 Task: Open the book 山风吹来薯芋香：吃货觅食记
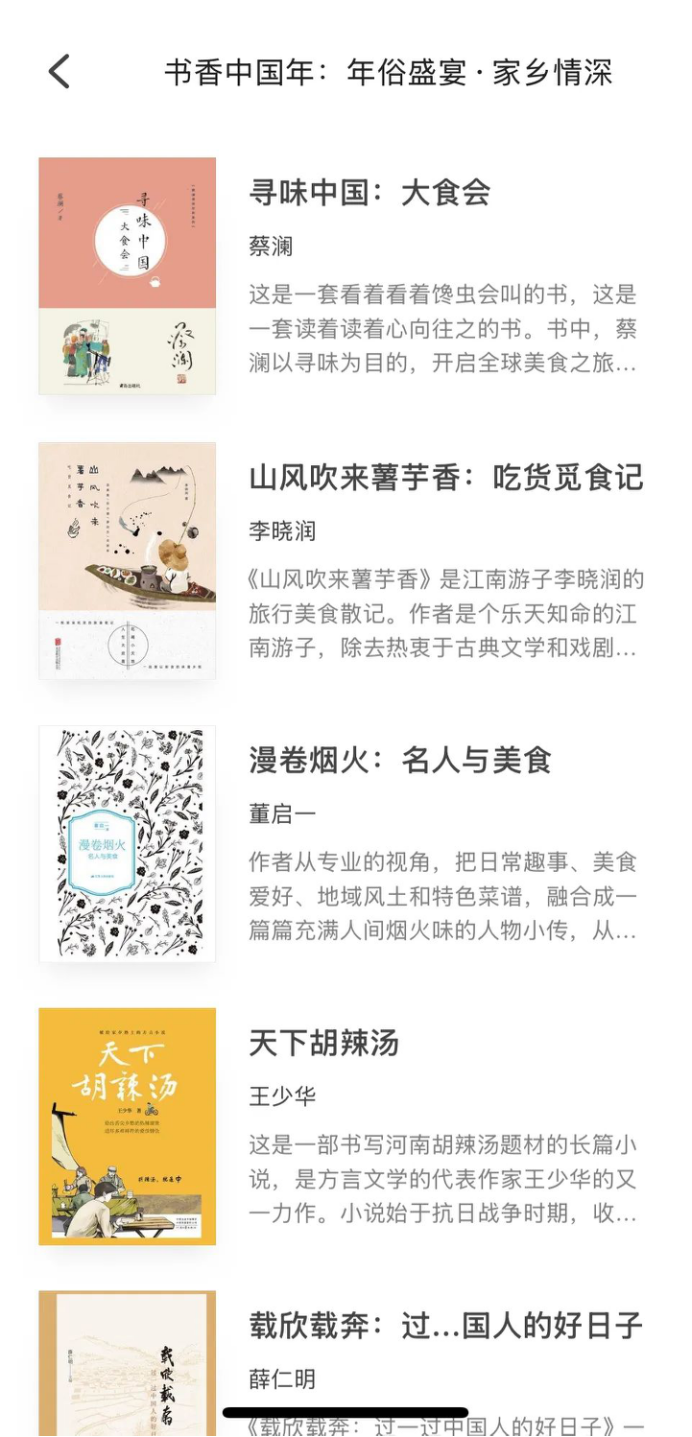click(445, 477)
